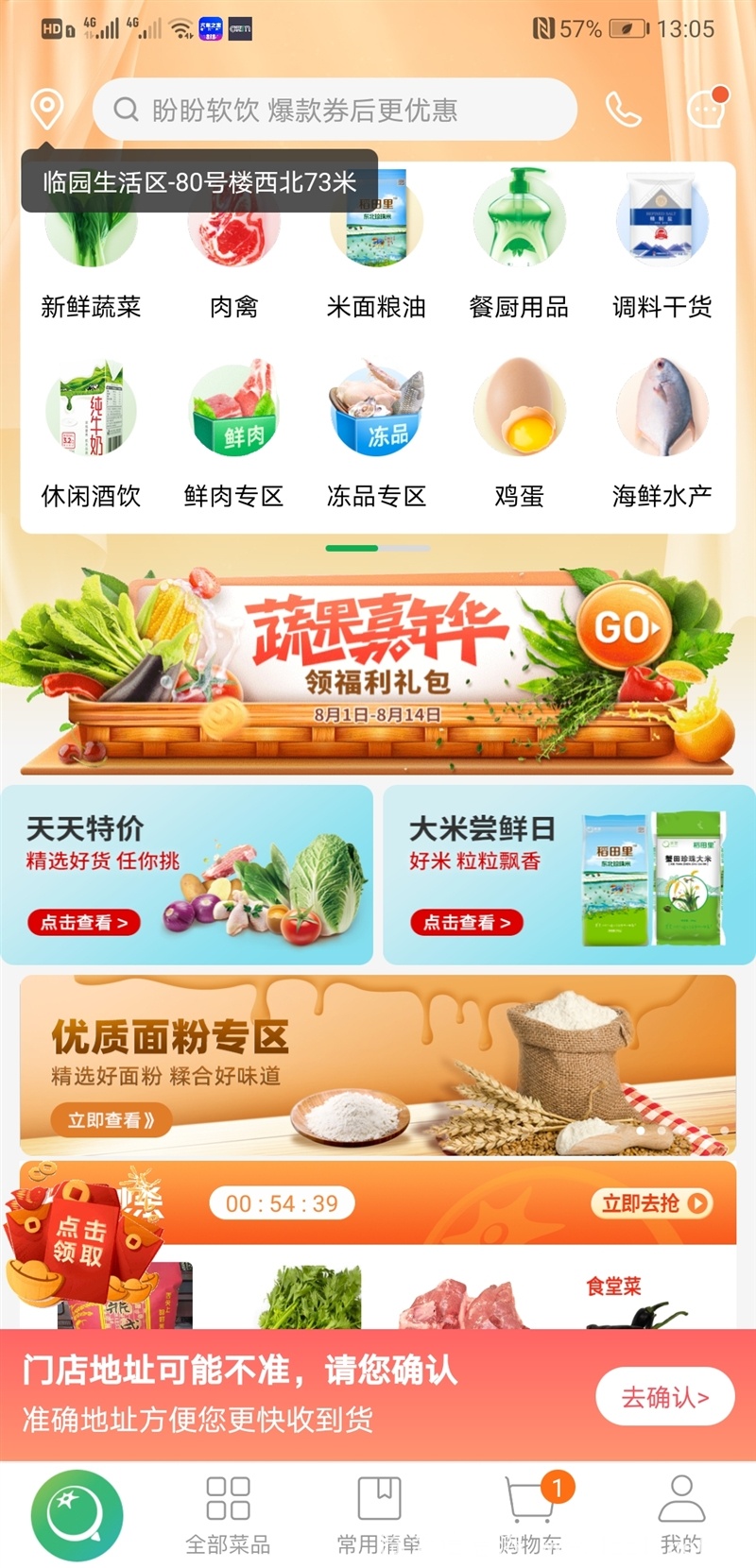Go to the 鲜肉专区 section
756x1568 pixels.
tap(233, 435)
